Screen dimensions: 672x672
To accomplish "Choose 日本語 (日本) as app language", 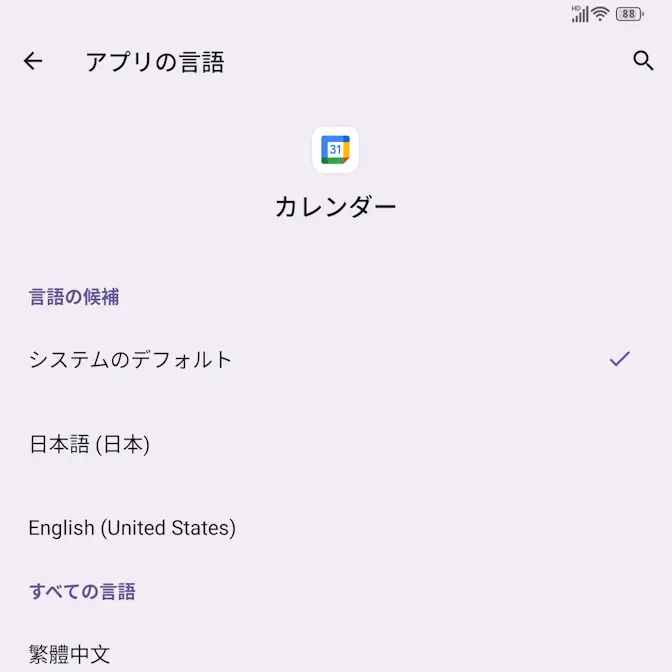I will [90, 444].
